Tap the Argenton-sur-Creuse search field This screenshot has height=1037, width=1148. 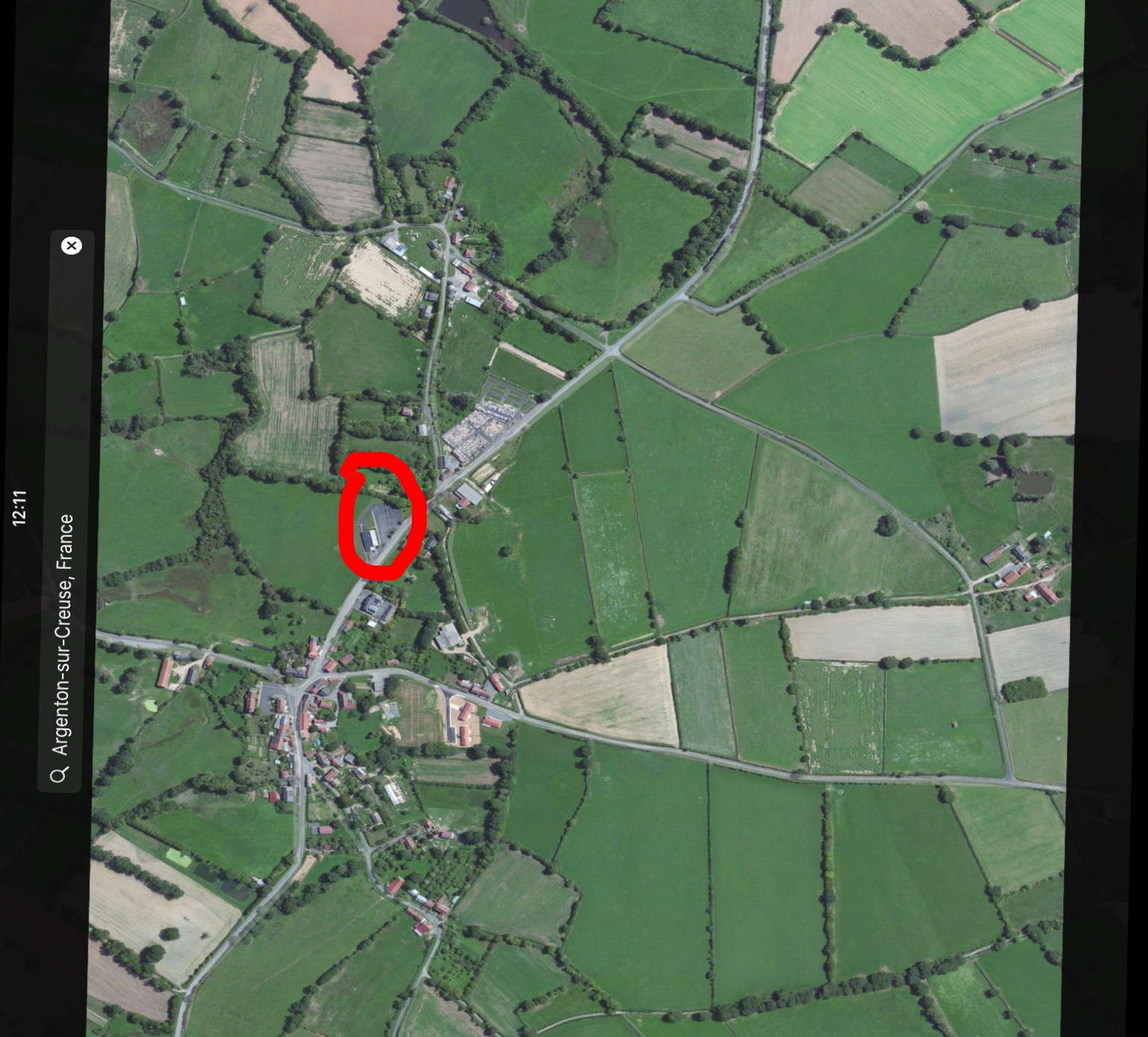pyautogui.click(x=66, y=635)
